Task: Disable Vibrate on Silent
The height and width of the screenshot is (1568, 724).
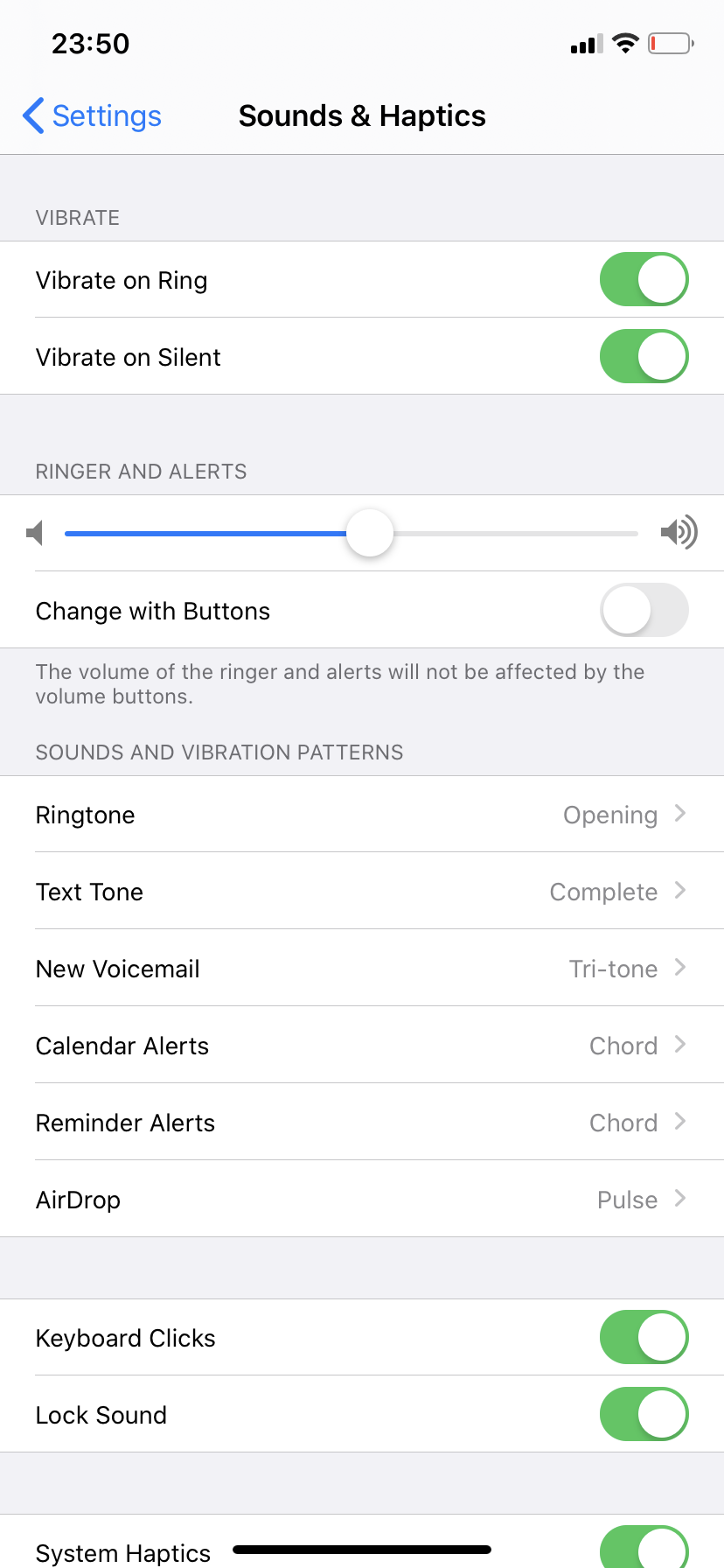Action: [644, 357]
